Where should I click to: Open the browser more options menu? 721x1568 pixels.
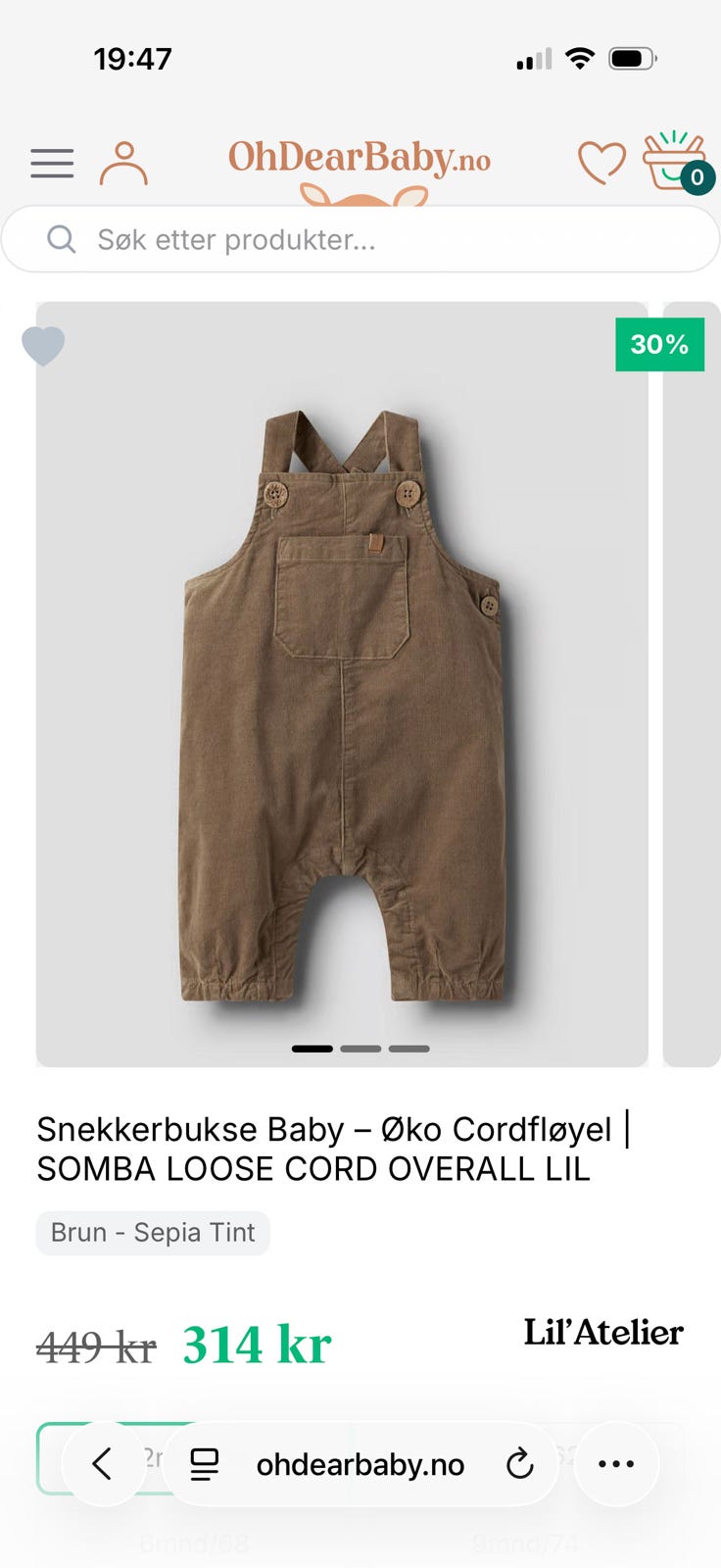click(616, 1464)
